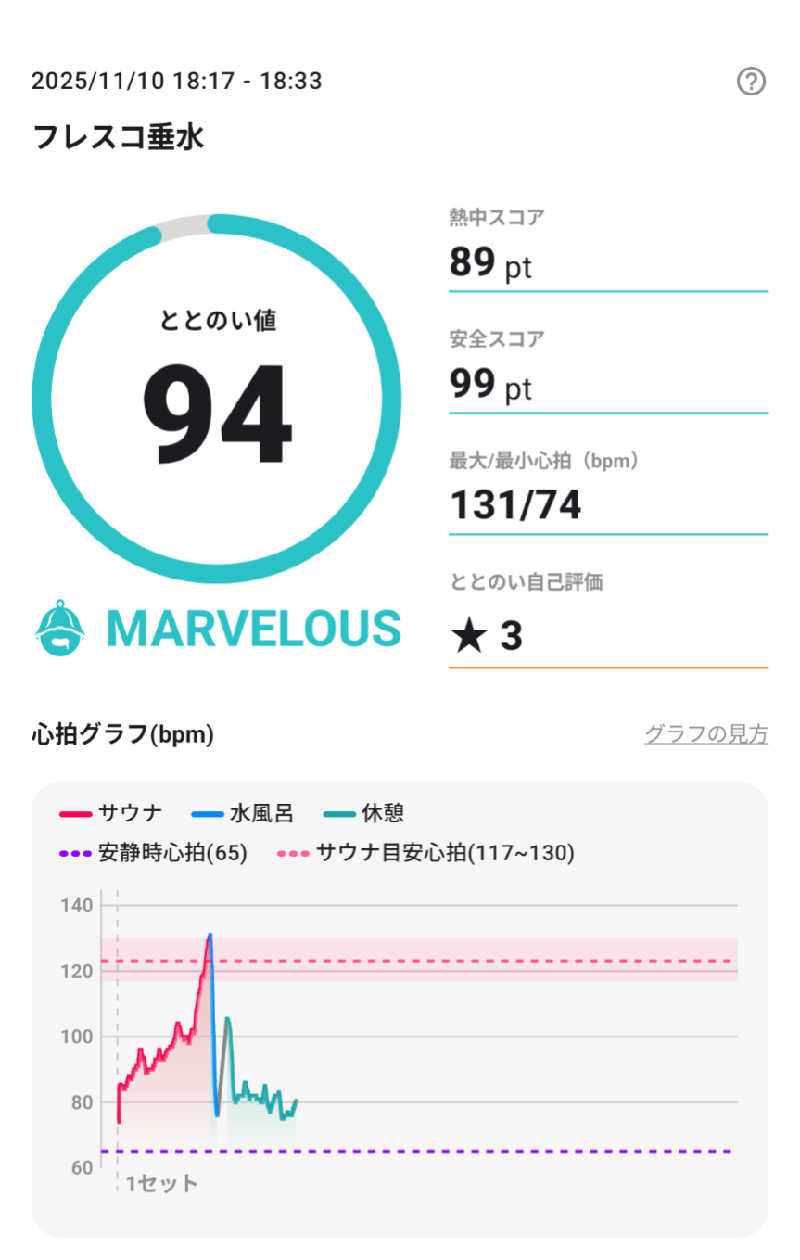Toggle the サウナ series in the legend
The height and width of the screenshot is (1260, 800).
click(125, 813)
